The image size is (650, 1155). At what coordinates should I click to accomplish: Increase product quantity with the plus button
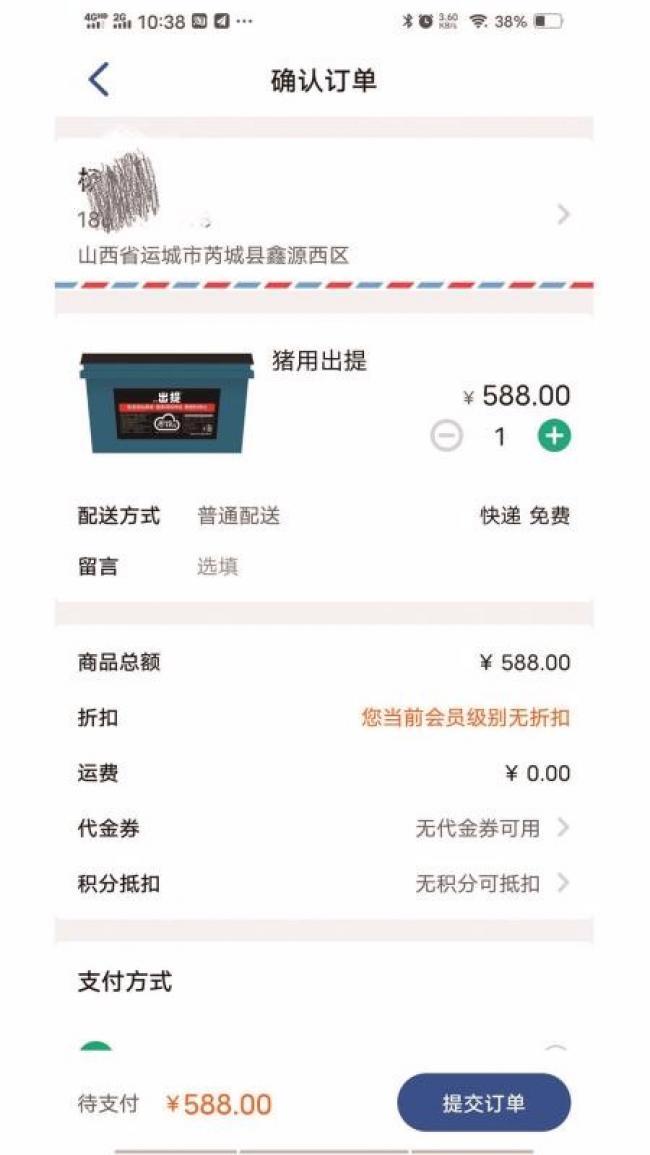click(x=553, y=436)
